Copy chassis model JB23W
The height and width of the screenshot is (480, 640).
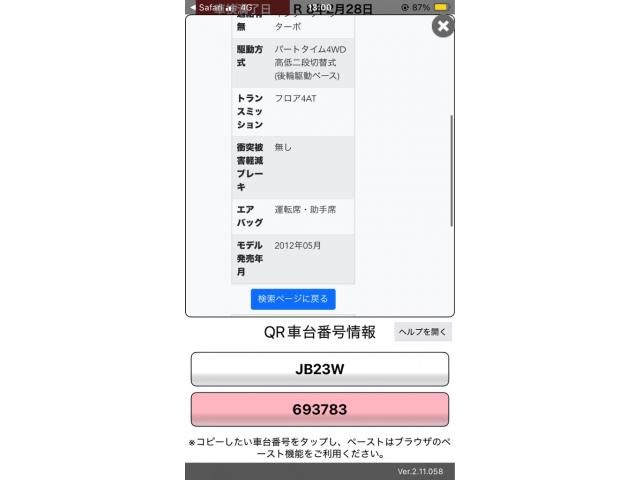coord(319,368)
